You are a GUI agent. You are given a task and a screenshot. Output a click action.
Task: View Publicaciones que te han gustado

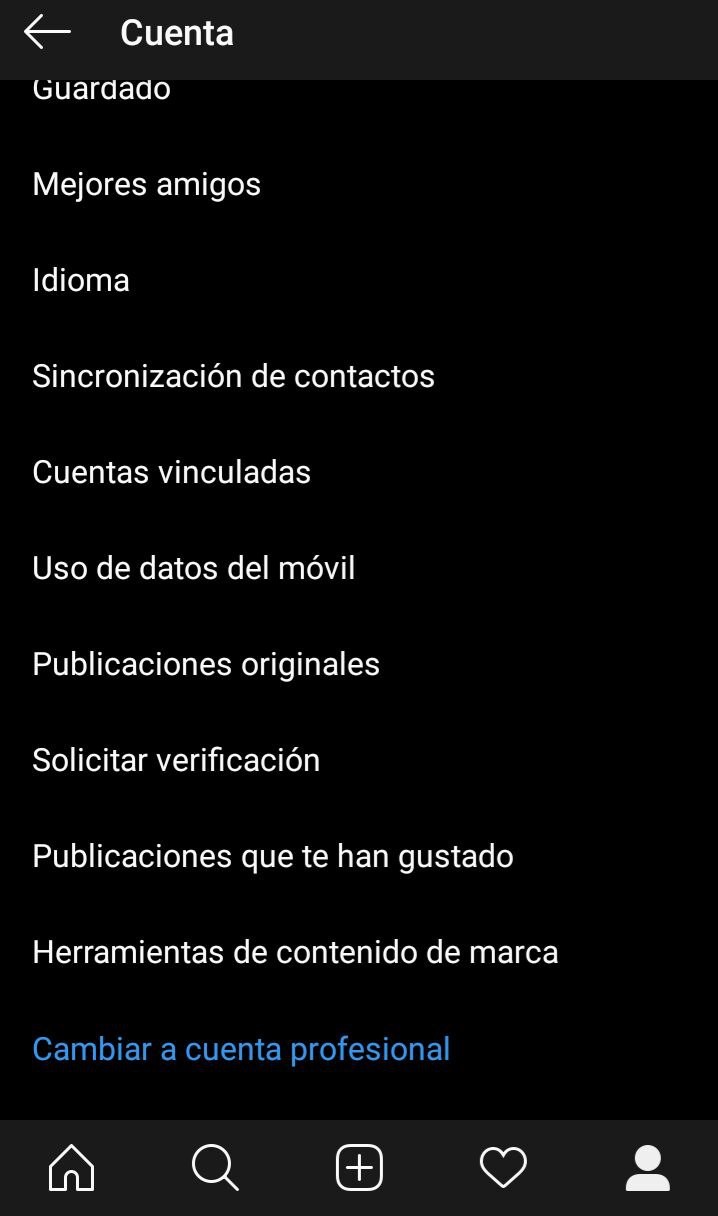click(x=359, y=856)
